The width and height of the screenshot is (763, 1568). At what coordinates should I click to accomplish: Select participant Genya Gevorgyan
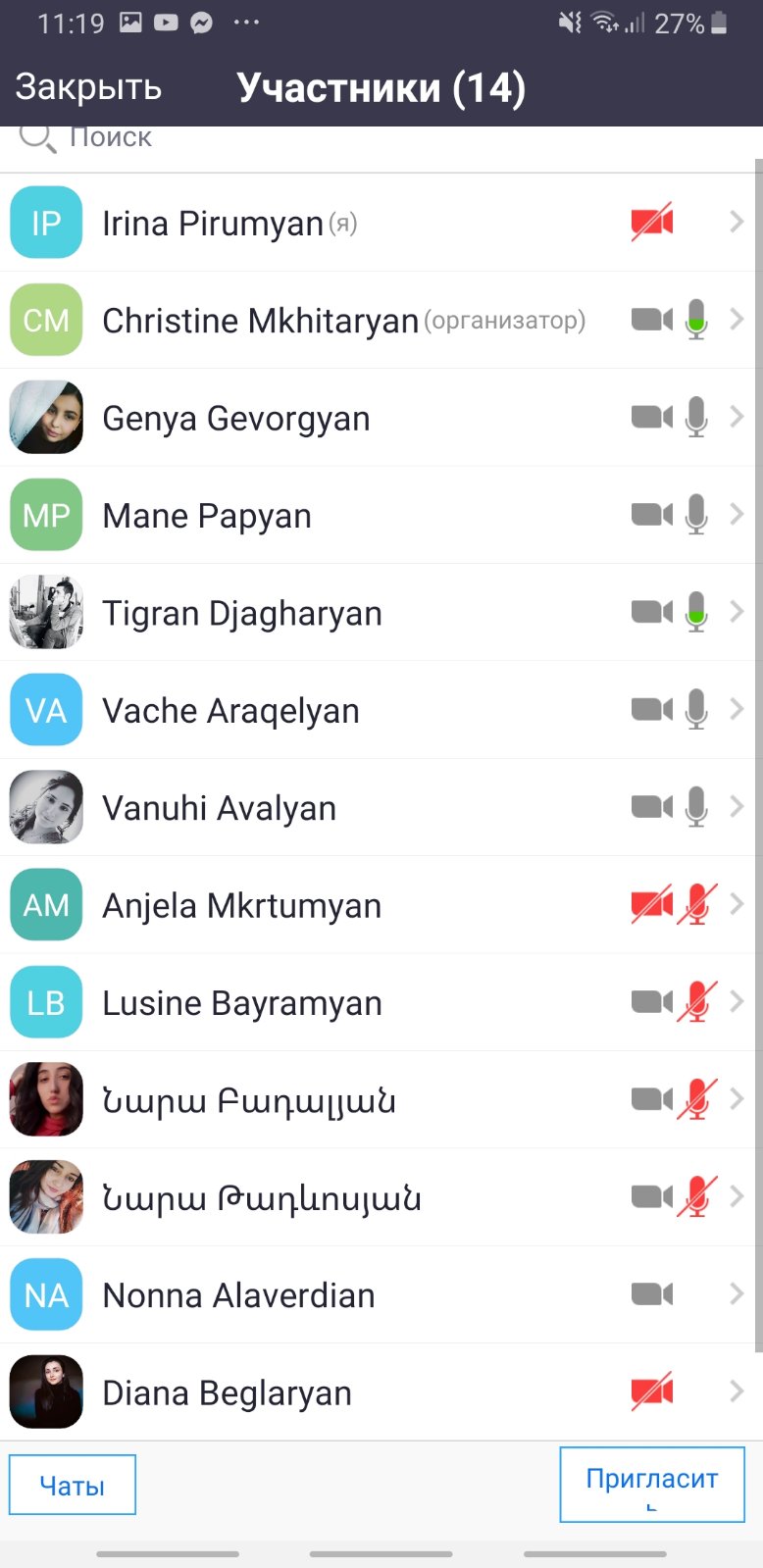tap(378, 417)
